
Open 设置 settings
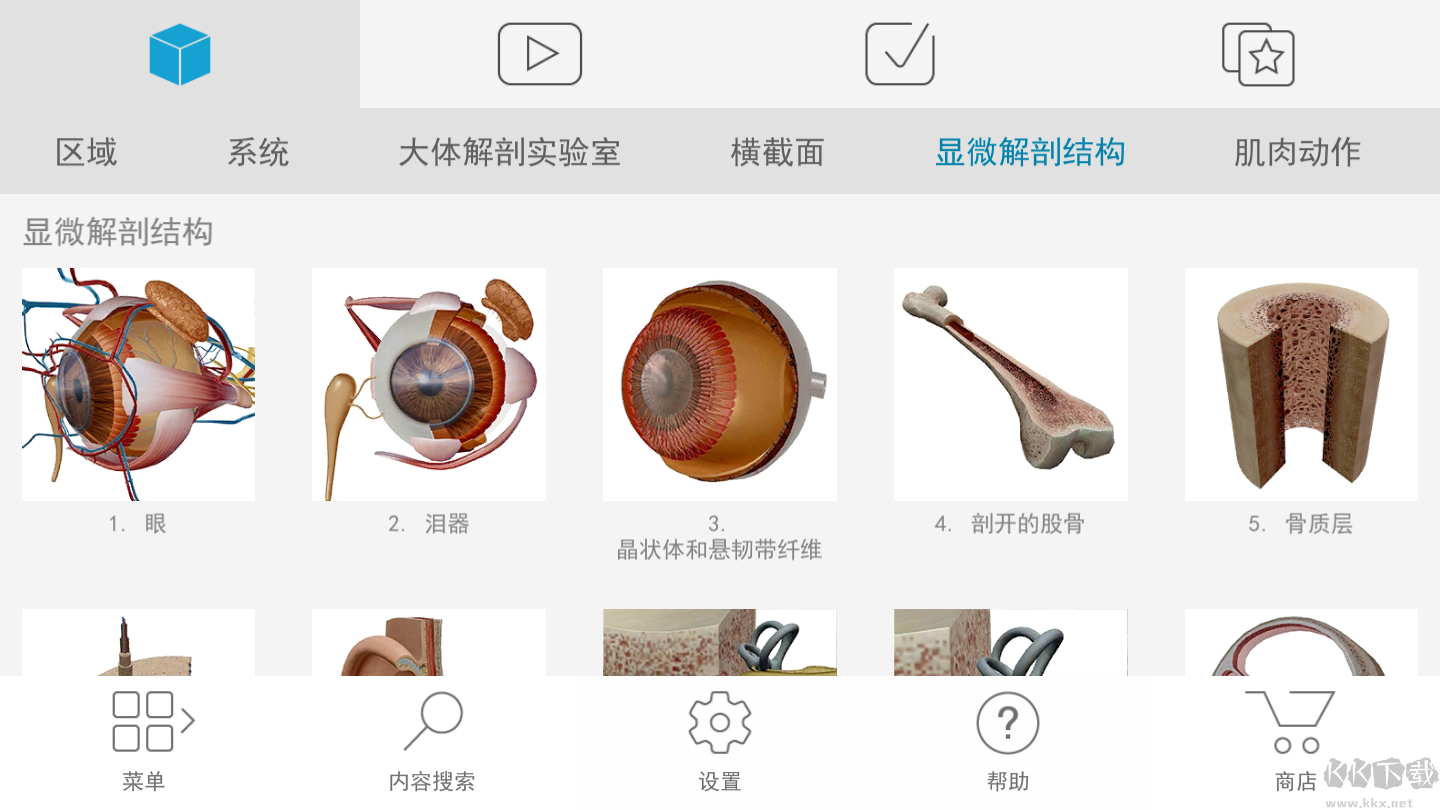pyautogui.click(x=720, y=740)
